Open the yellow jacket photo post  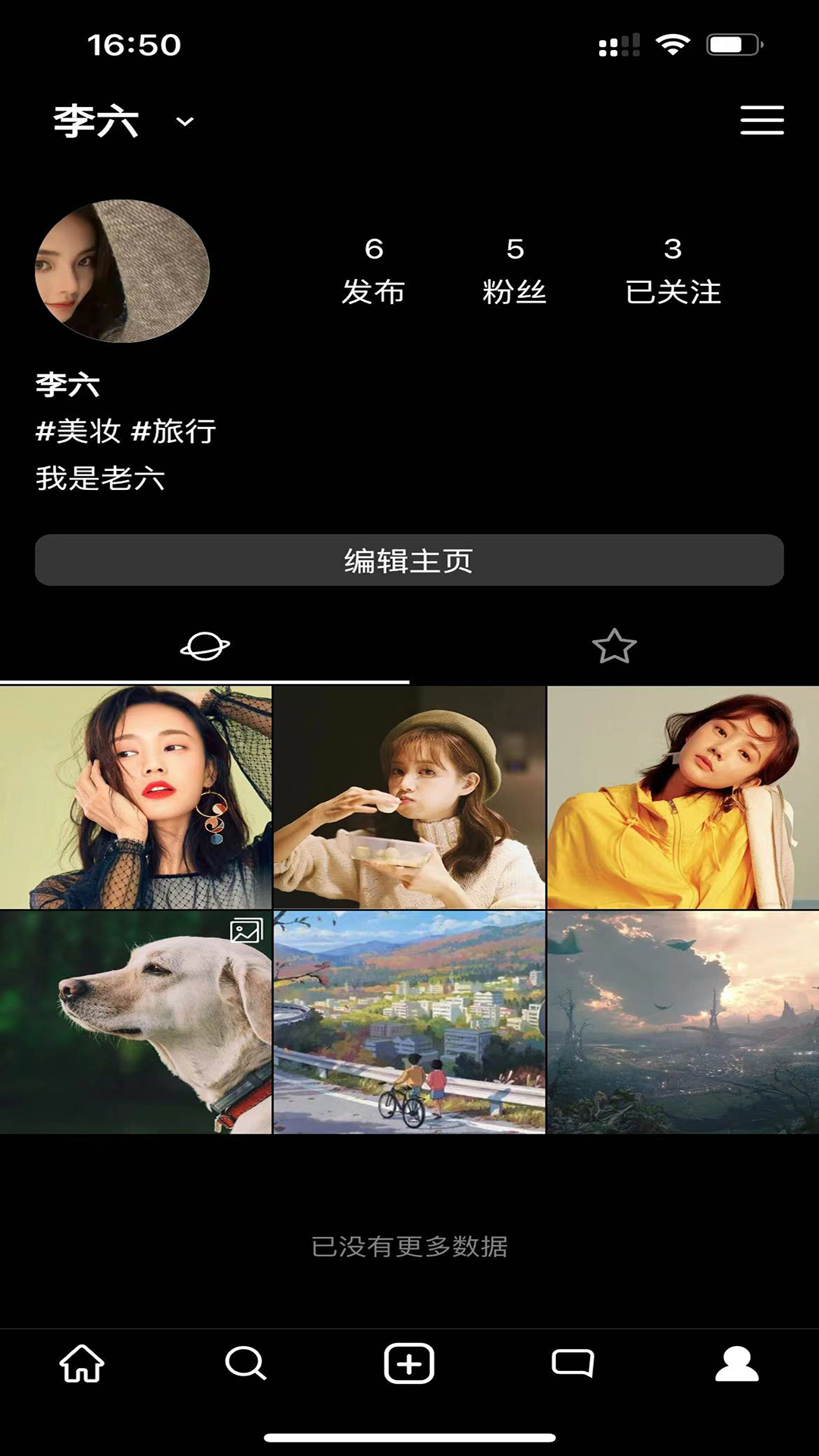(683, 797)
